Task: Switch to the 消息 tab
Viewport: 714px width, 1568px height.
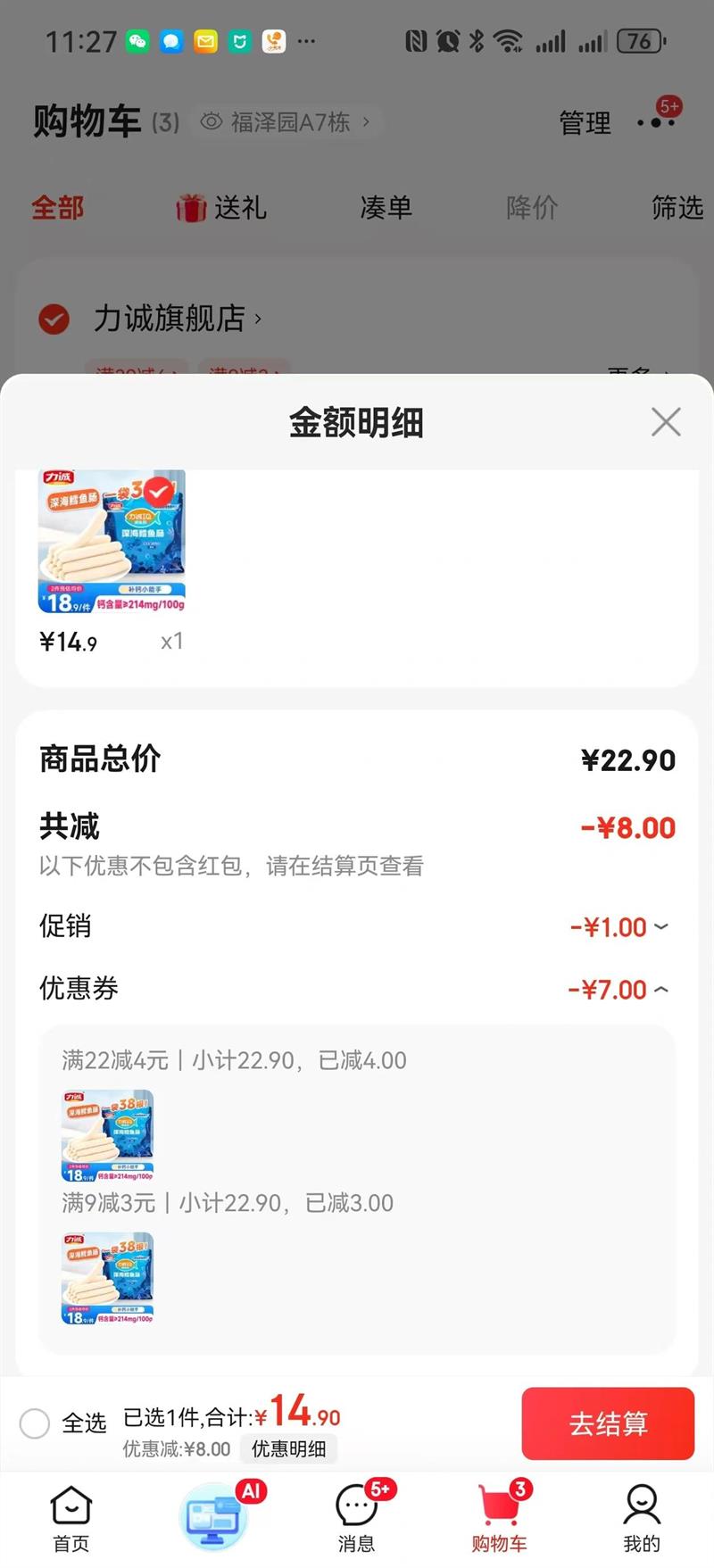Action: click(356, 1519)
